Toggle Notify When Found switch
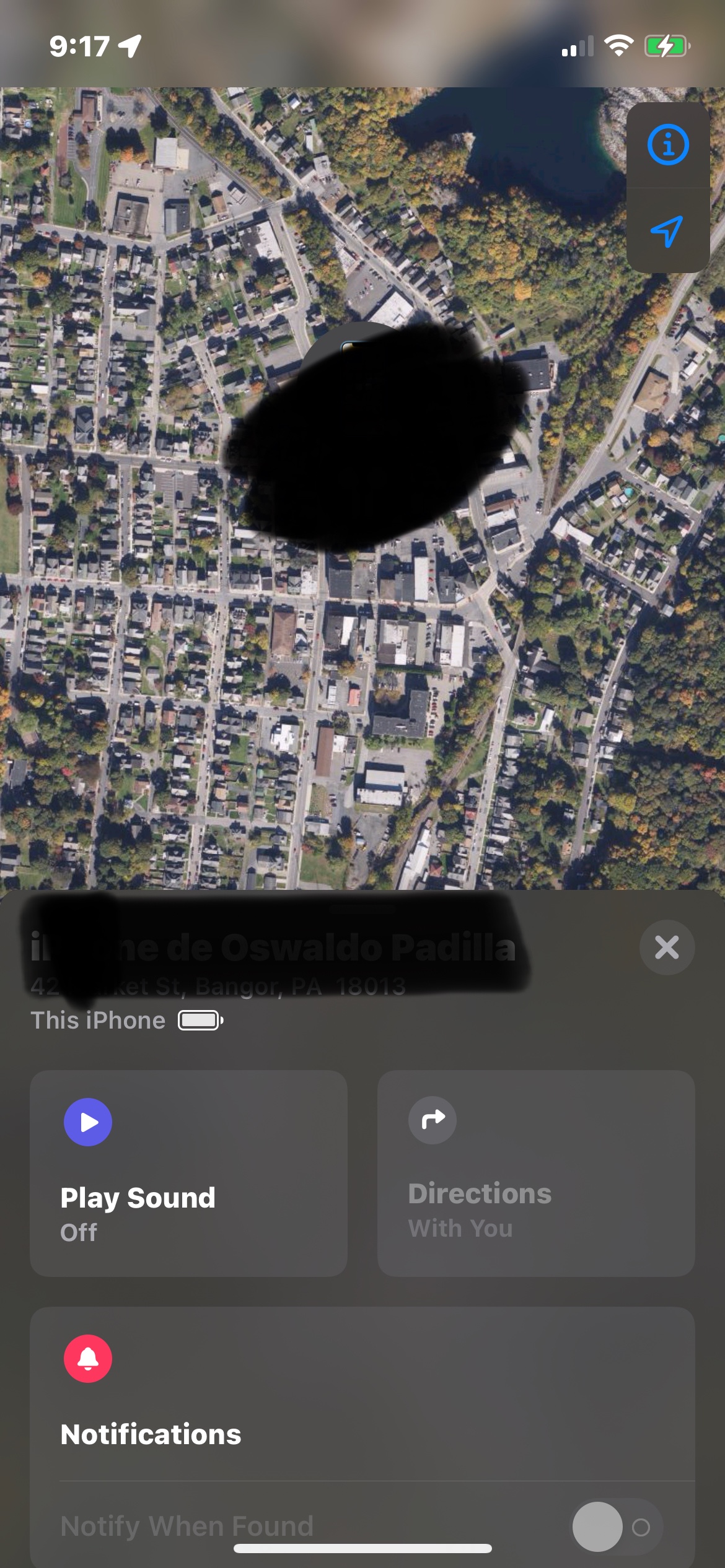 [616, 1527]
